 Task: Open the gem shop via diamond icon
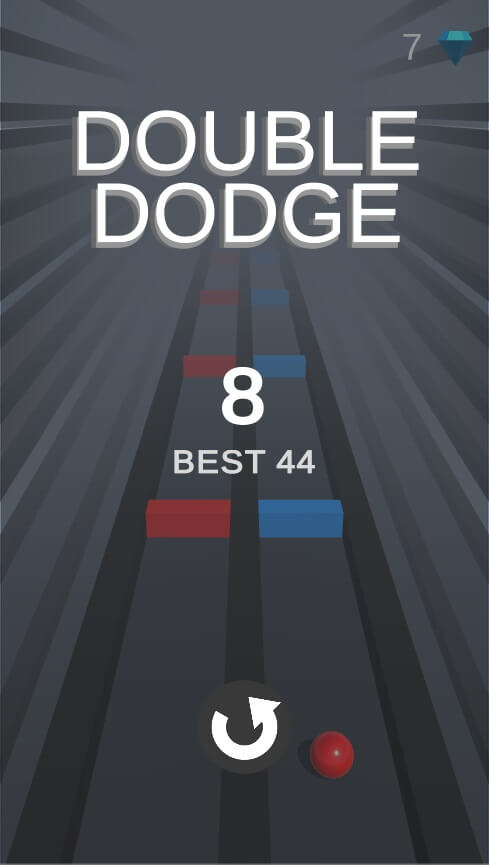[455, 47]
